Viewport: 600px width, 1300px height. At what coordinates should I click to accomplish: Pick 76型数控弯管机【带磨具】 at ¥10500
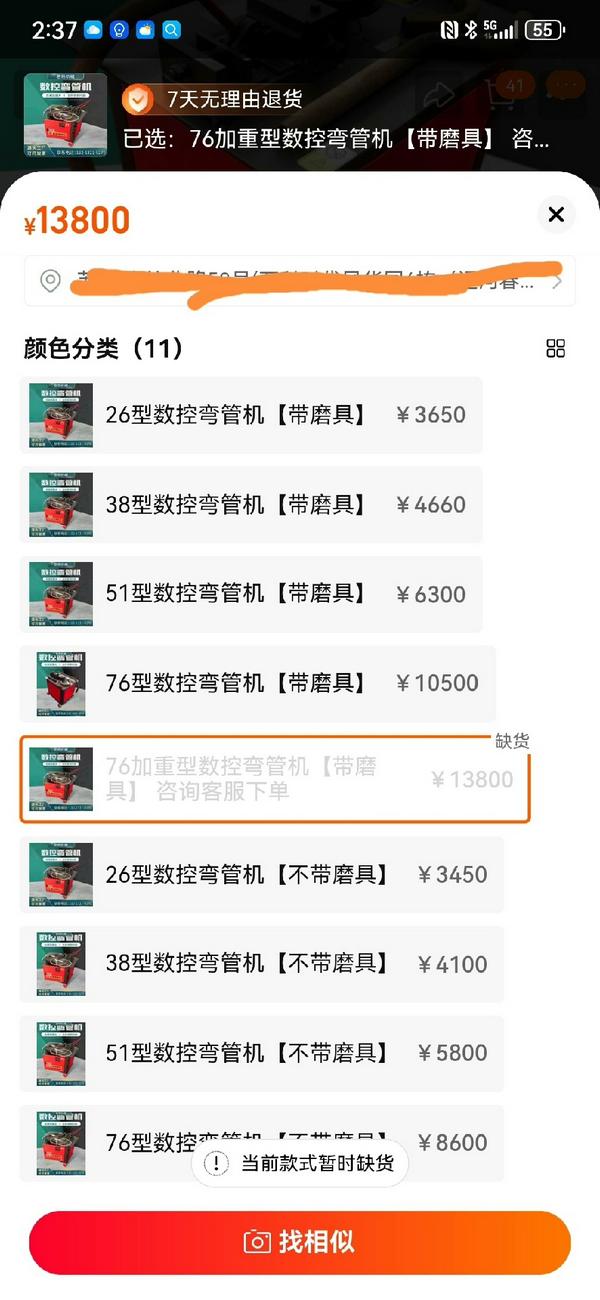pos(257,683)
